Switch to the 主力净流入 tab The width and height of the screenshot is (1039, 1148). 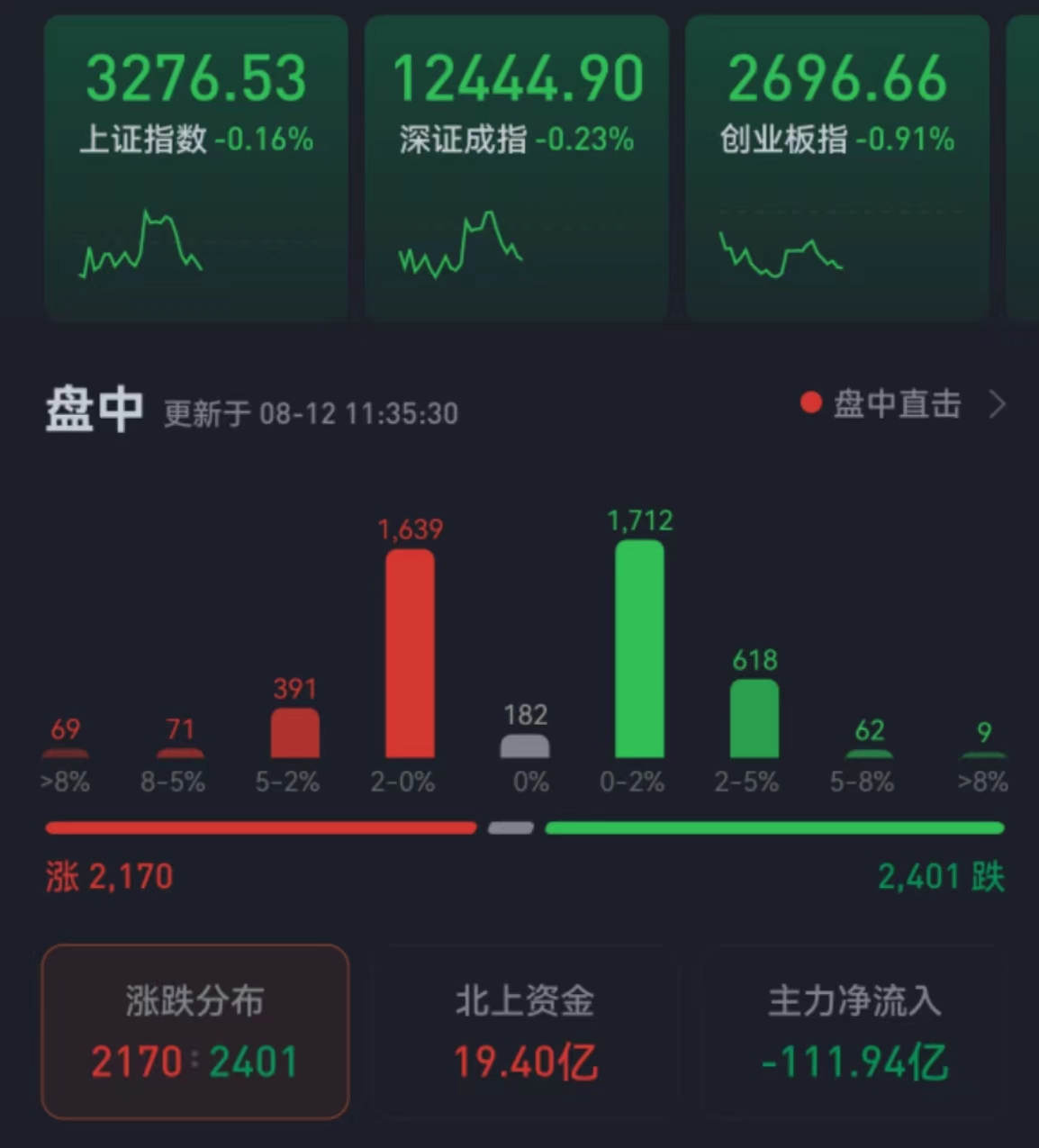pos(854,1032)
